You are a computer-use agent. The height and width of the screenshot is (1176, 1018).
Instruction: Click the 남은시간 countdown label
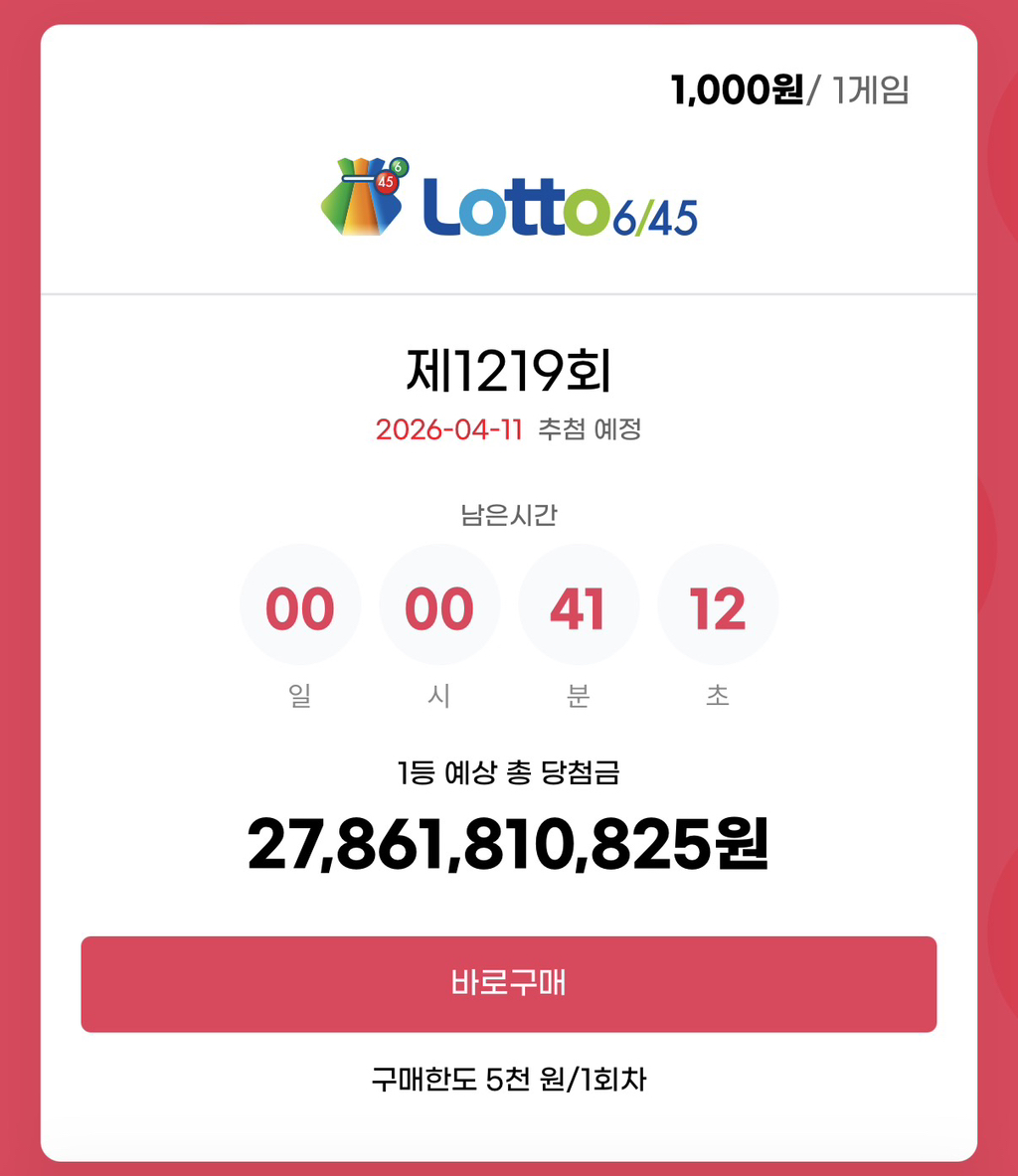(508, 513)
